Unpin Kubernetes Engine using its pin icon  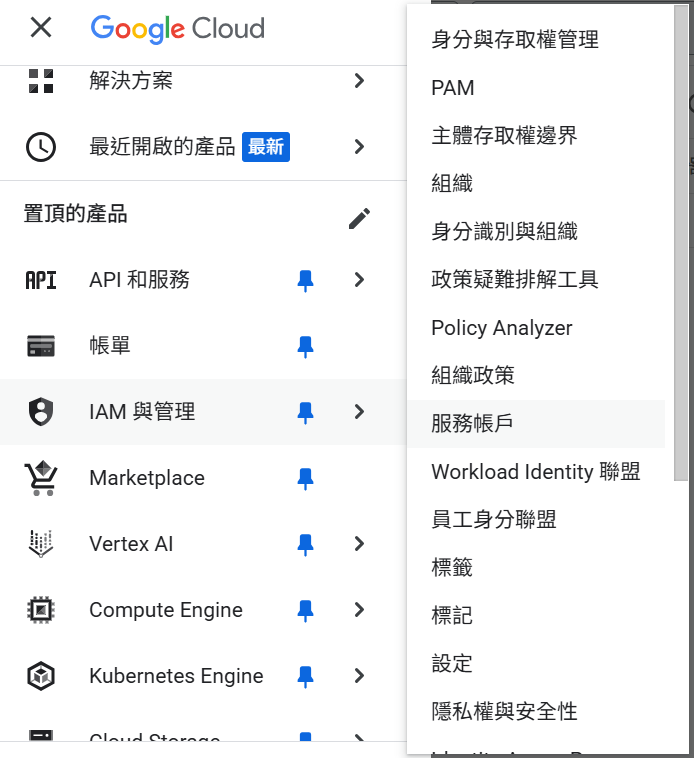[x=306, y=677]
